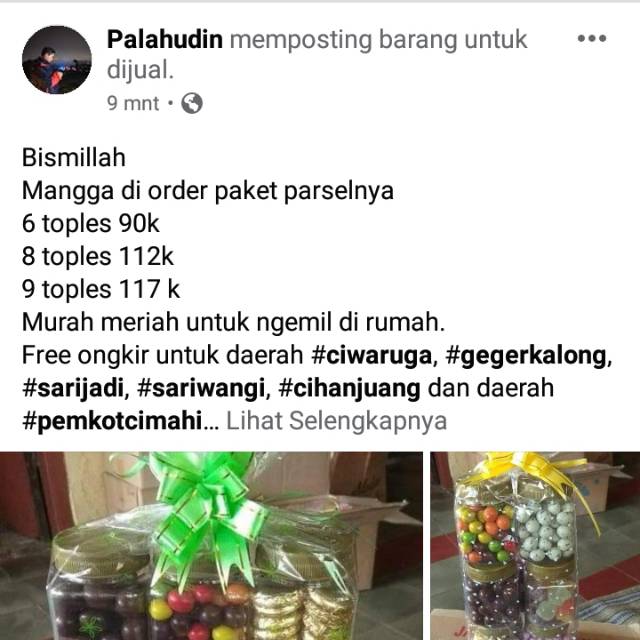640x640 pixels.
Task: Open Palahudin's profile picture
Action: pyautogui.click(x=56, y=60)
